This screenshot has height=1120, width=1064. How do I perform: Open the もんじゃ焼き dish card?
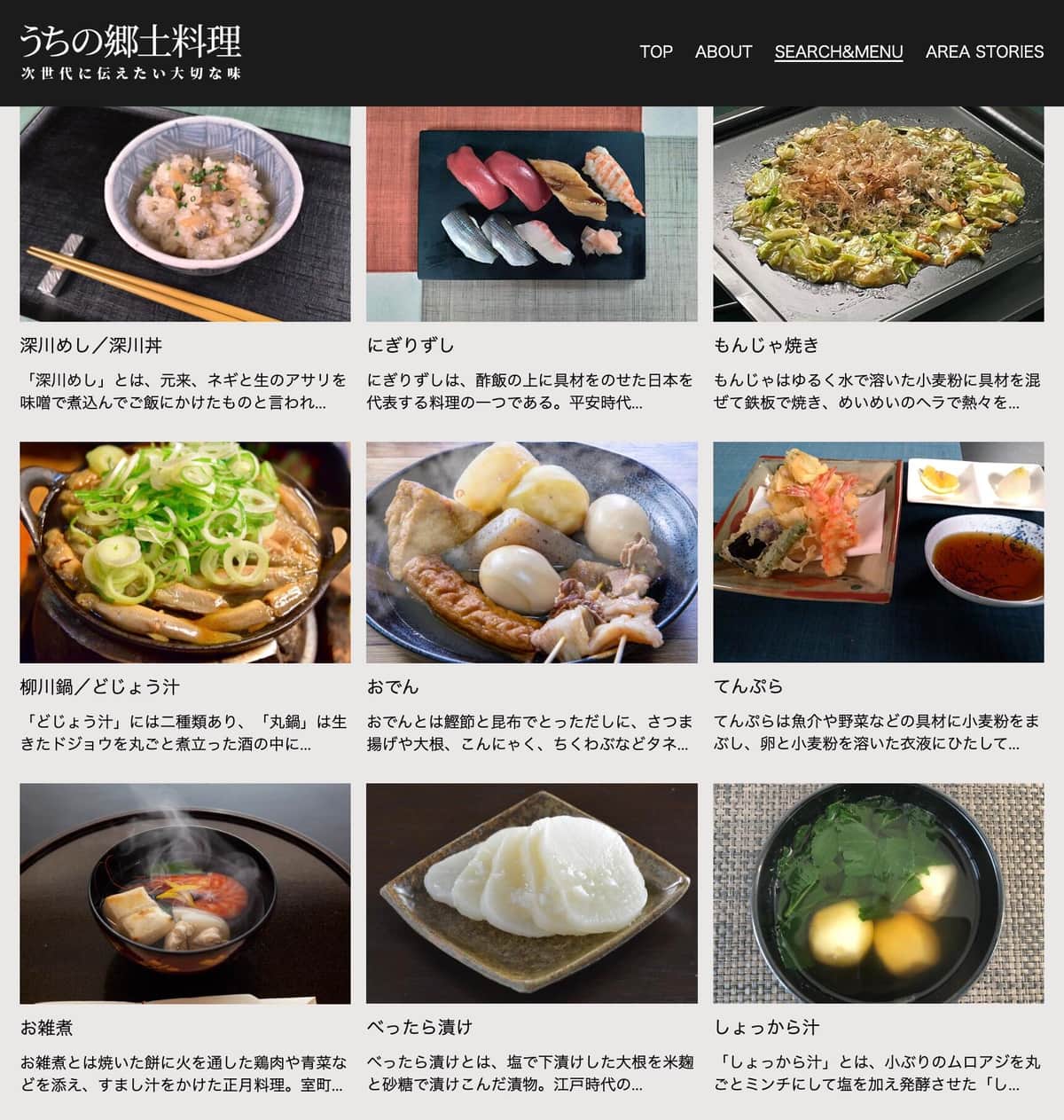[x=878, y=214]
